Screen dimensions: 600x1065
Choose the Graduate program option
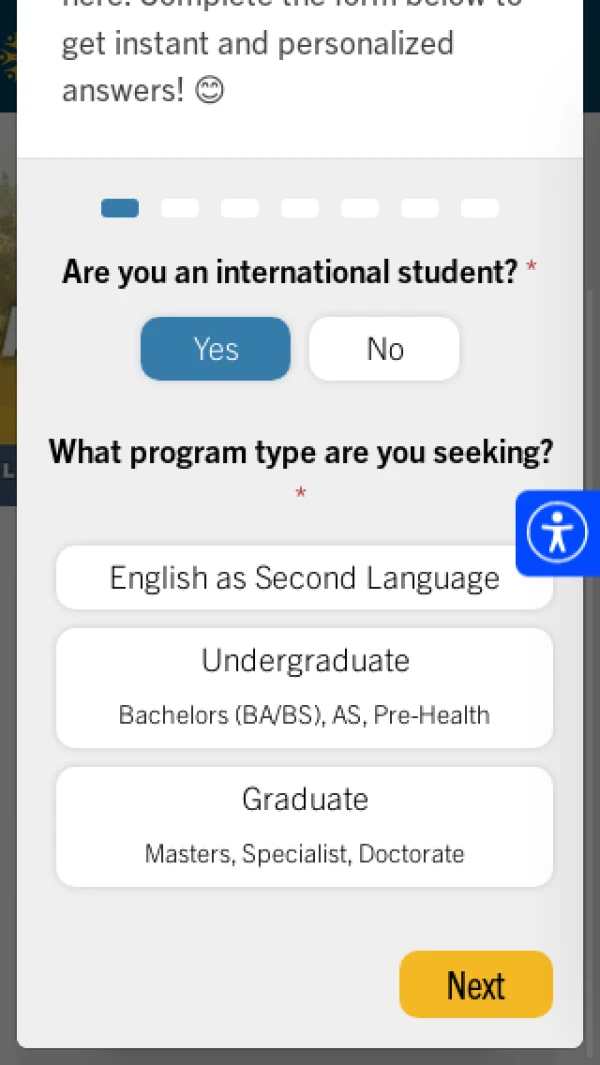pos(304,827)
